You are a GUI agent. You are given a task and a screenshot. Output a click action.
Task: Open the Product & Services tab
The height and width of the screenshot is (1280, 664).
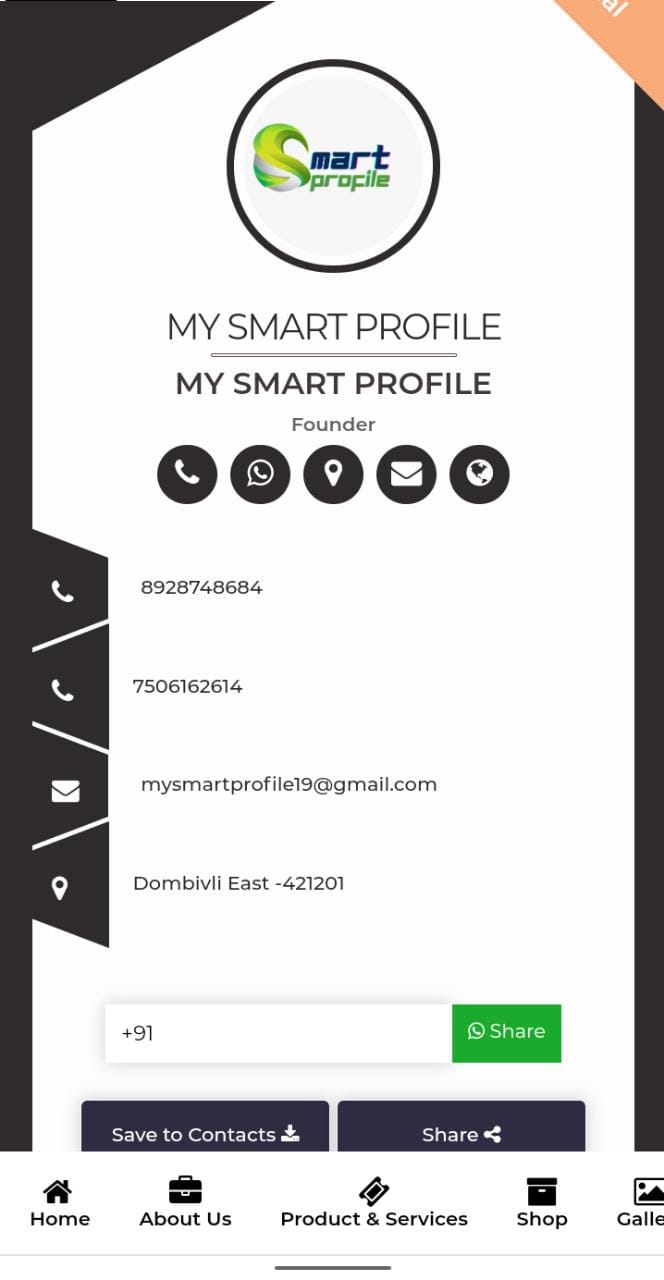(374, 1203)
